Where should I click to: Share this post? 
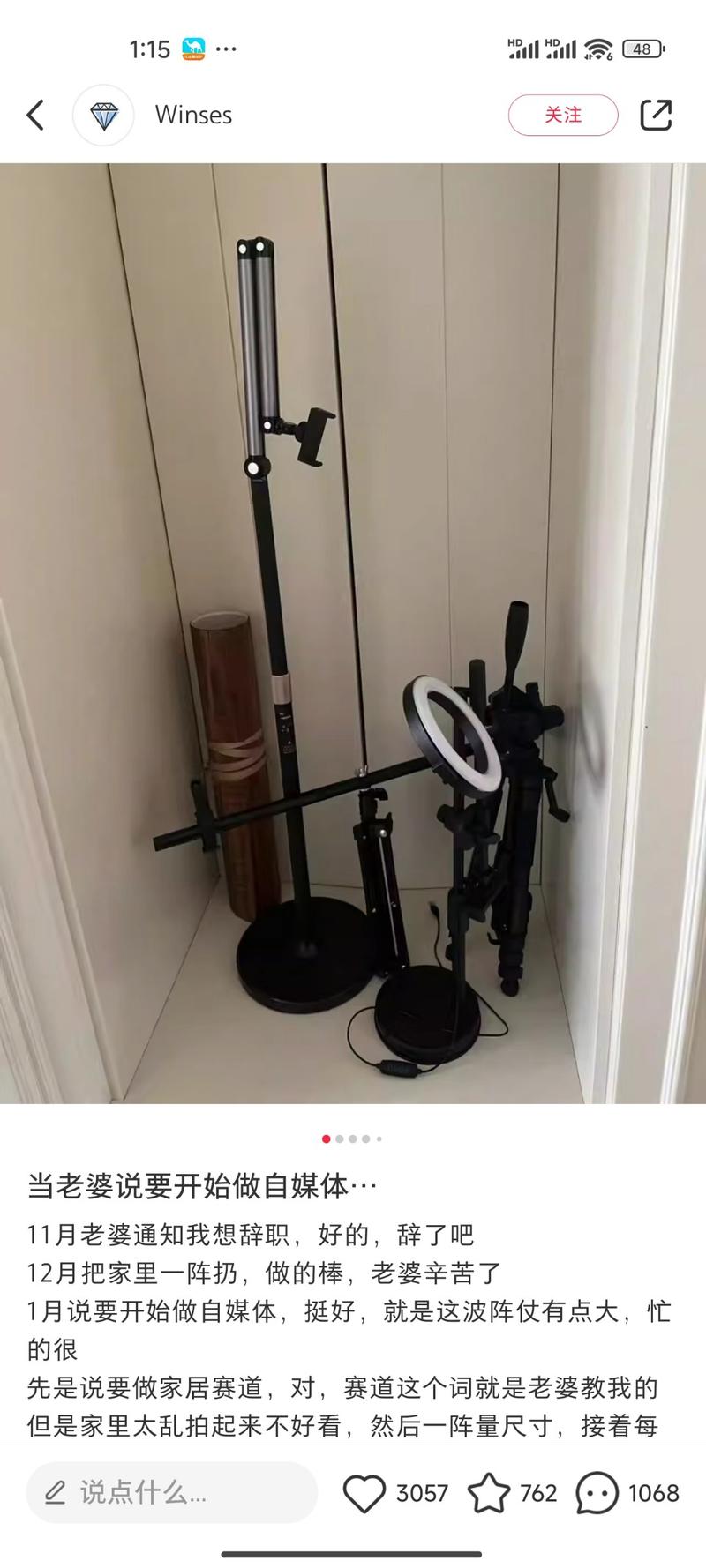point(656,116)
